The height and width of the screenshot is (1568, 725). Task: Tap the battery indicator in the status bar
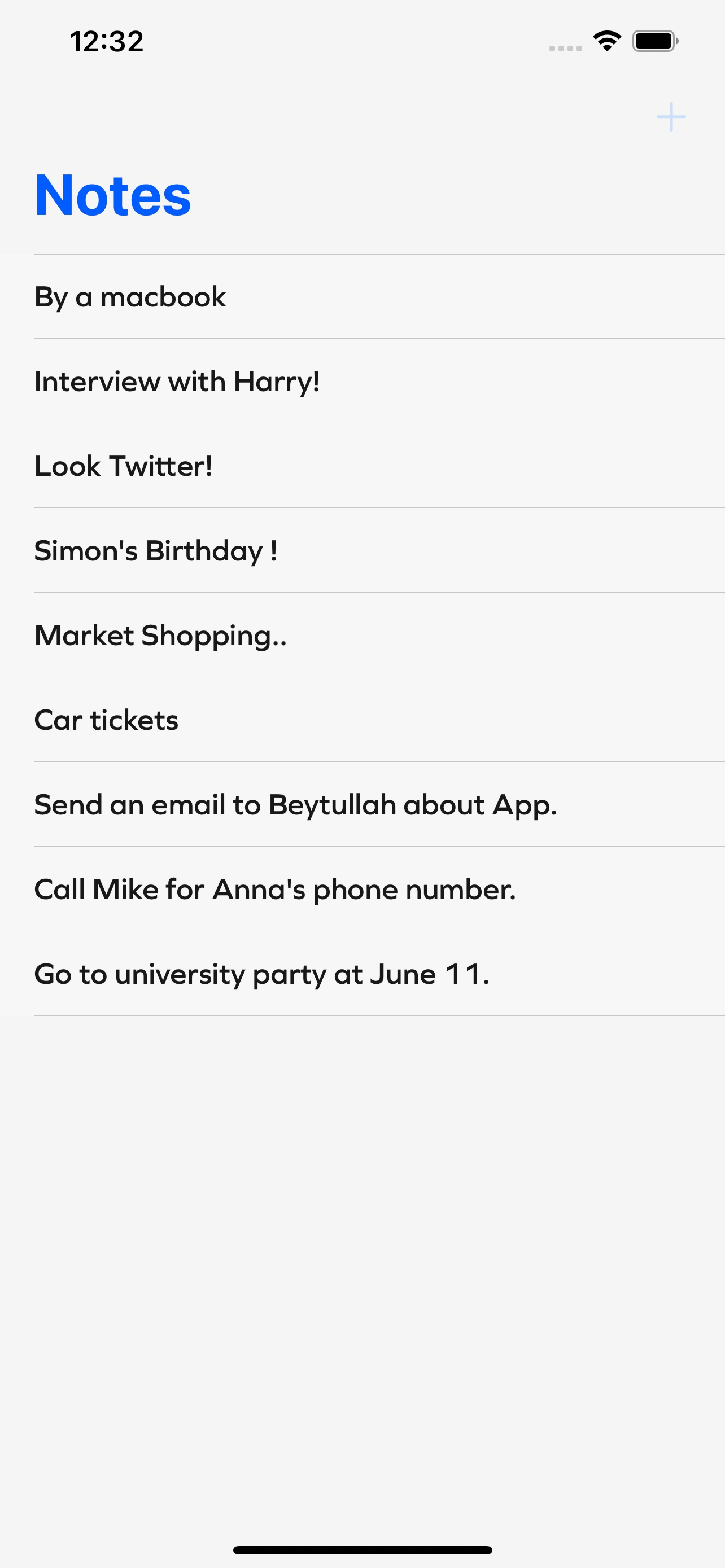tap(654, 40)
